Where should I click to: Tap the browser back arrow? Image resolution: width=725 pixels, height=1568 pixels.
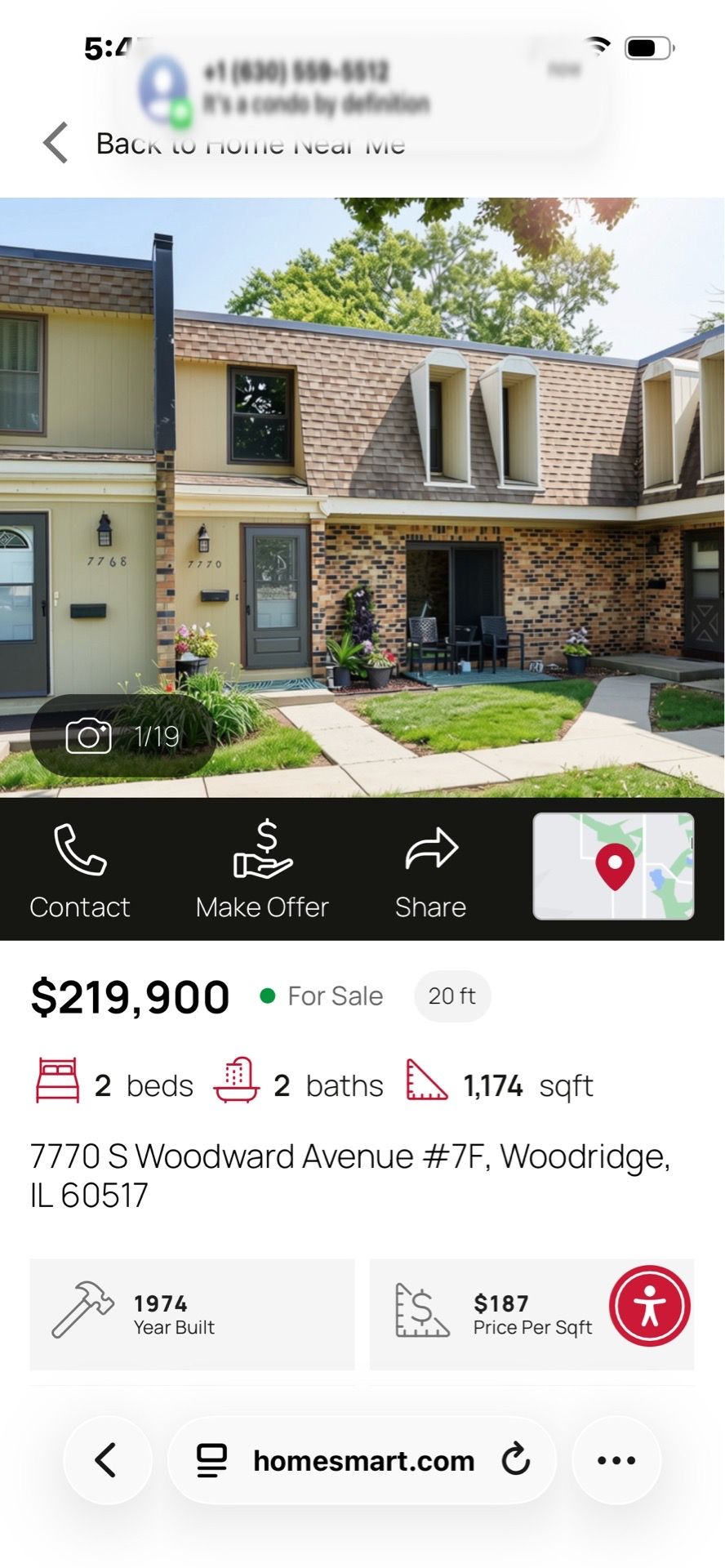pyautogui.click(x=108, y=1460)
